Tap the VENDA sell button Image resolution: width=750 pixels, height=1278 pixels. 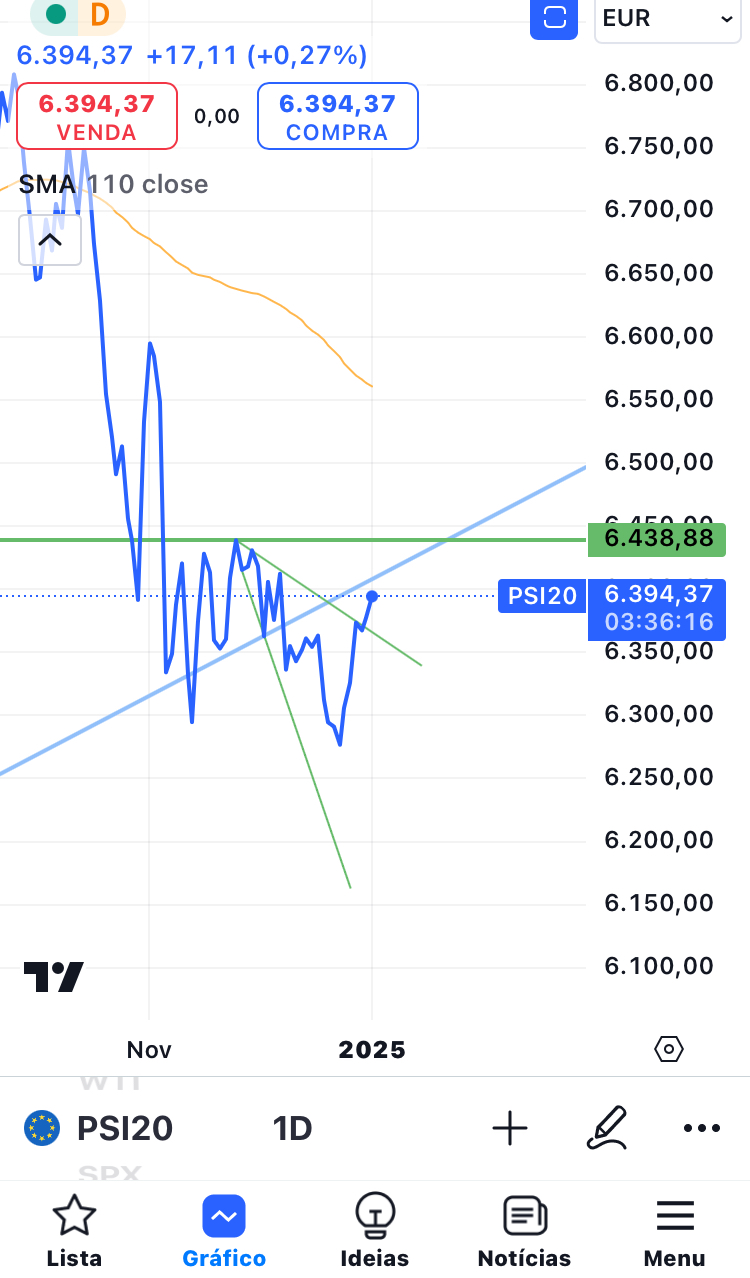tap(96, 116)
